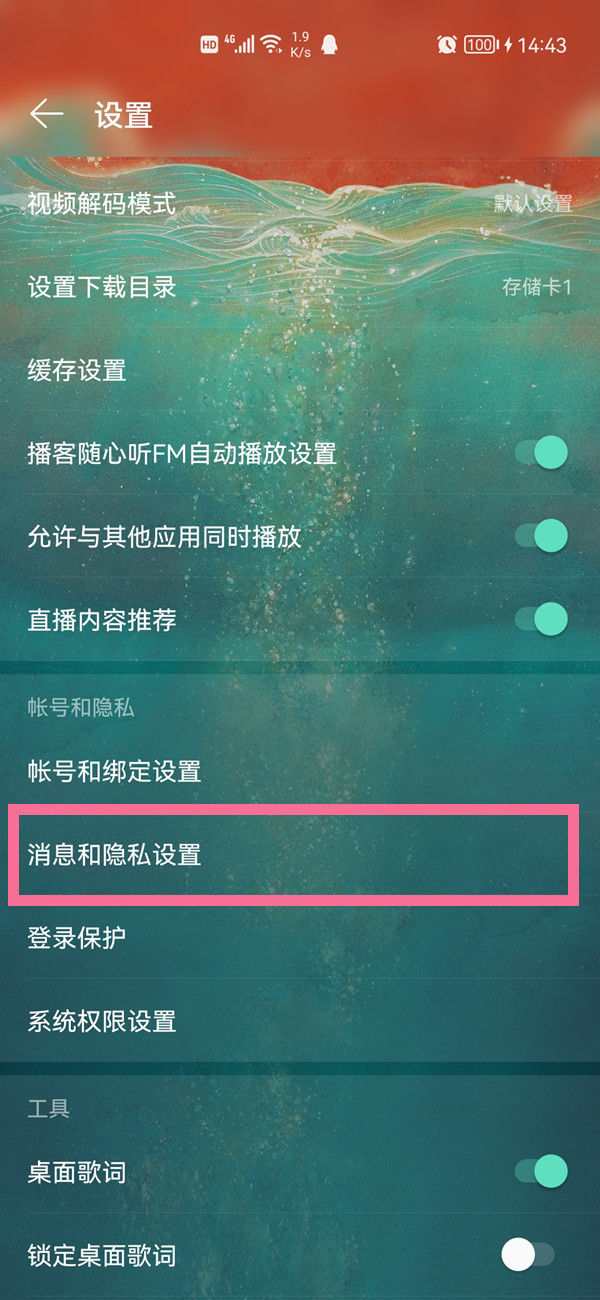This screenshot has height=1300, width=600.
Task: Enable 锁定桌面歌词 switch
Action: [x=527, y=1255]
